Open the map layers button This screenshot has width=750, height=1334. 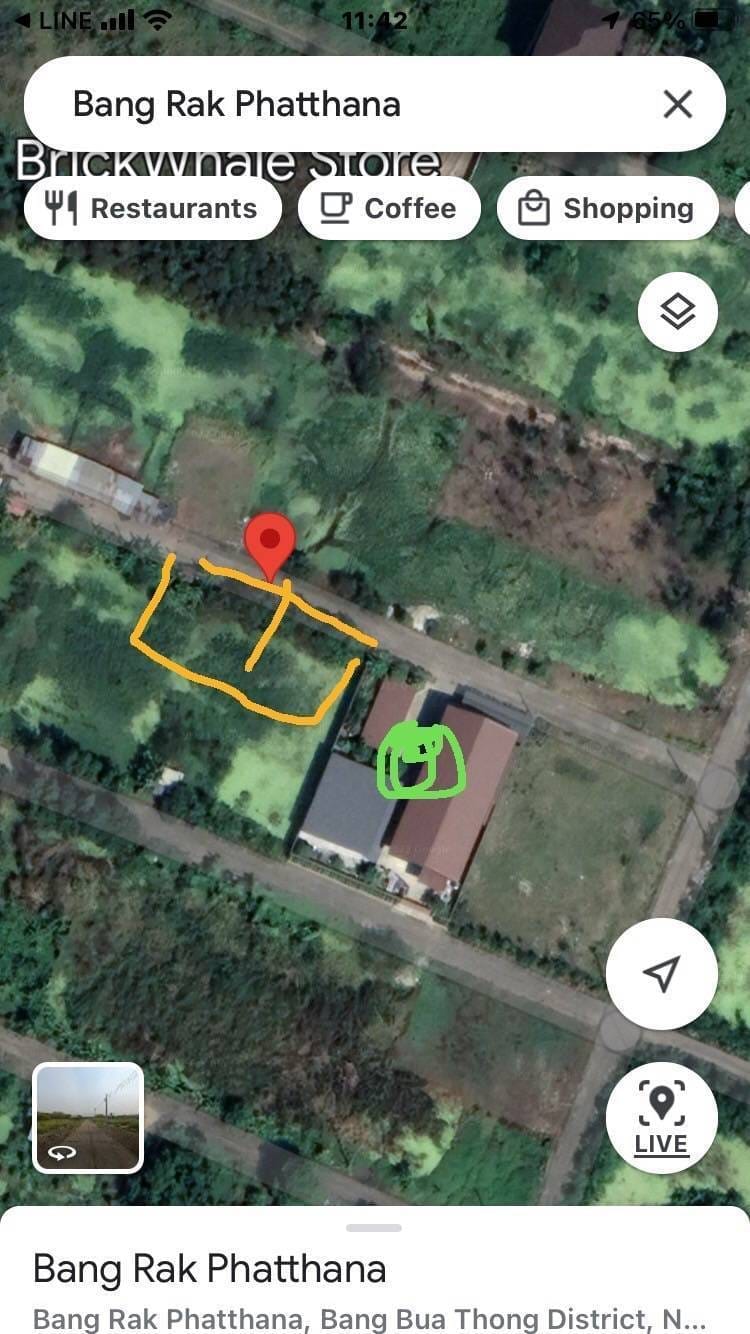pyautogui.click(x=678, y=313)
